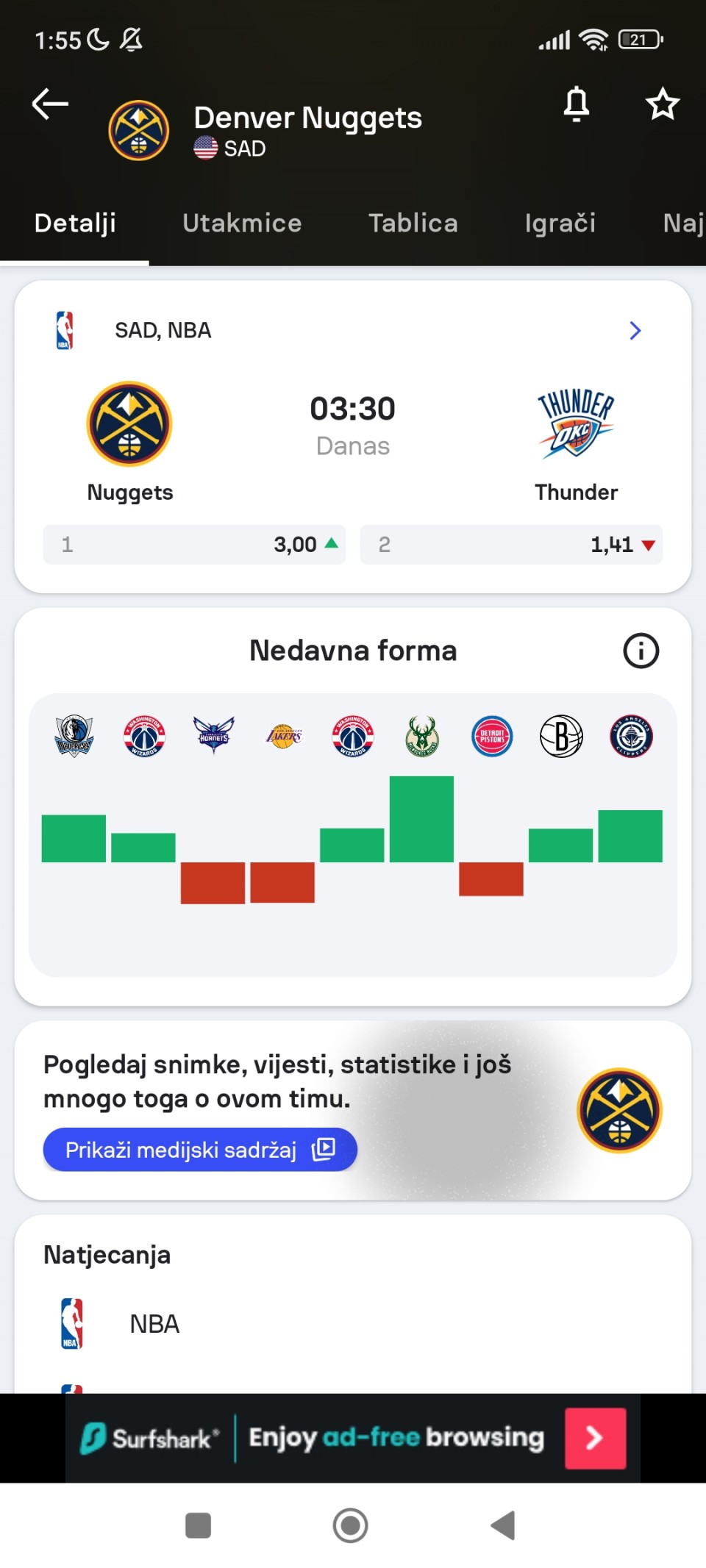This screenshot has height=1568, width=706.
Task: Switch to the Tablica tab
Action: pyautogui.click(x=413, y=223)
